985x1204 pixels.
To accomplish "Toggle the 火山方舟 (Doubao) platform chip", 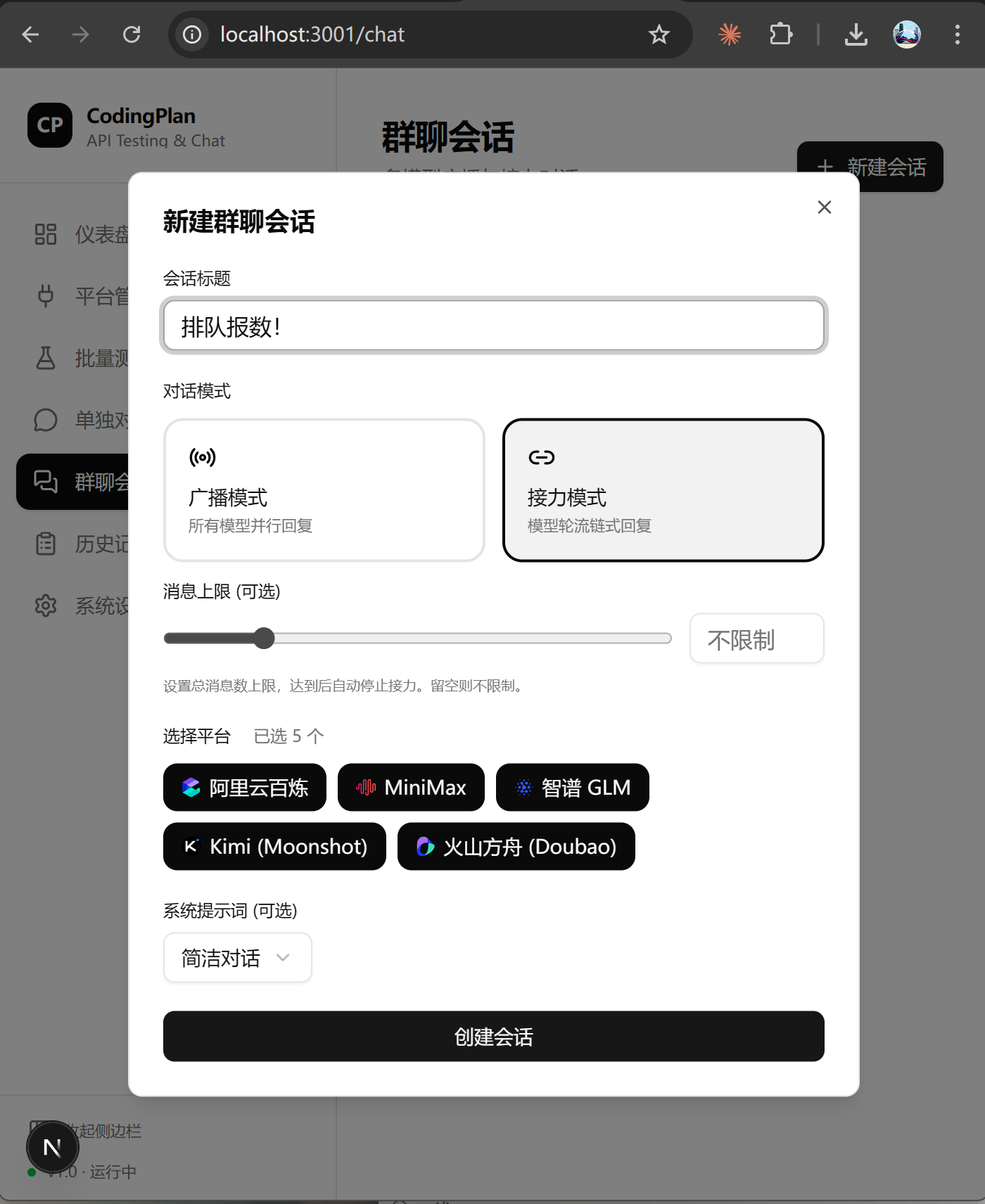I will pyautogui.click(x=516, y=847).
